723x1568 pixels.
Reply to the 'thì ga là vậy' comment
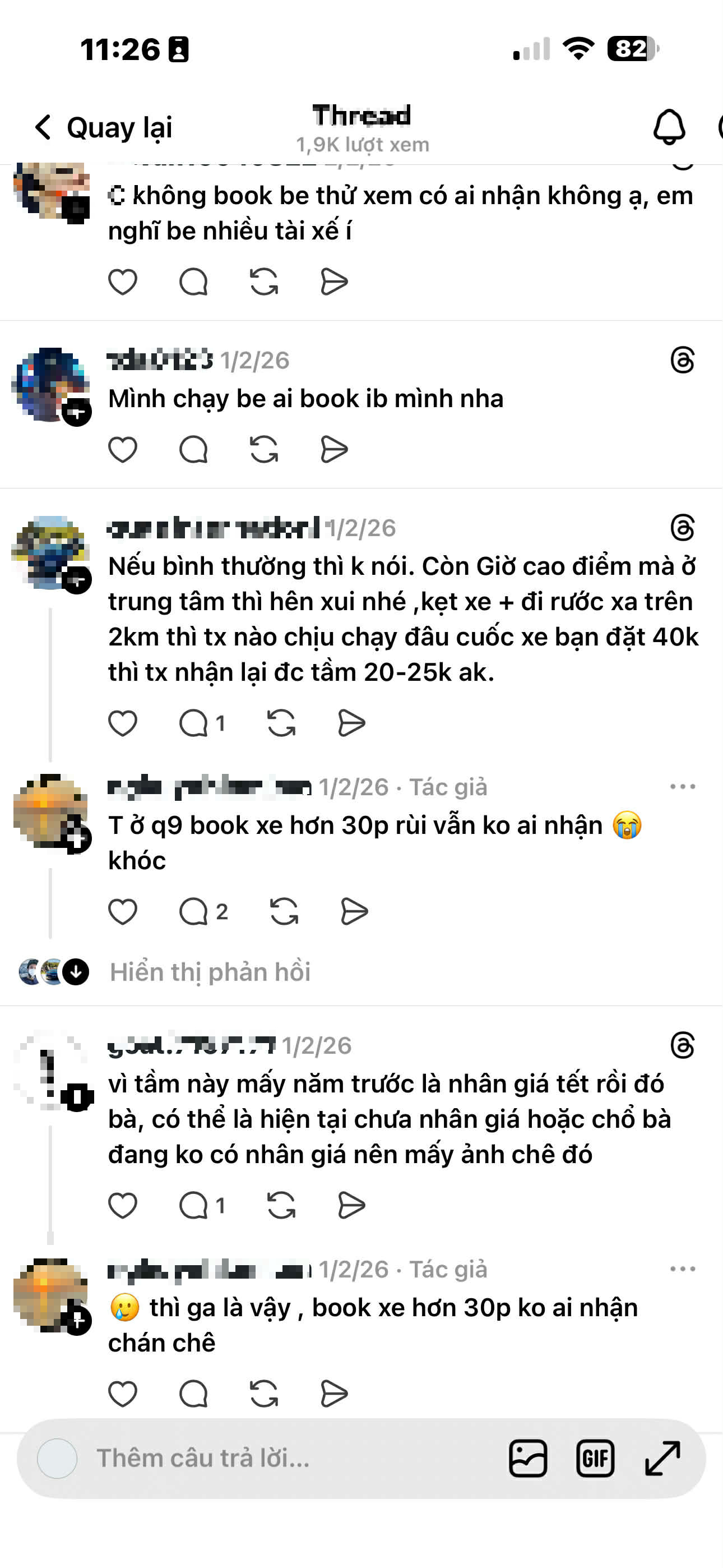click(193, 1394)
